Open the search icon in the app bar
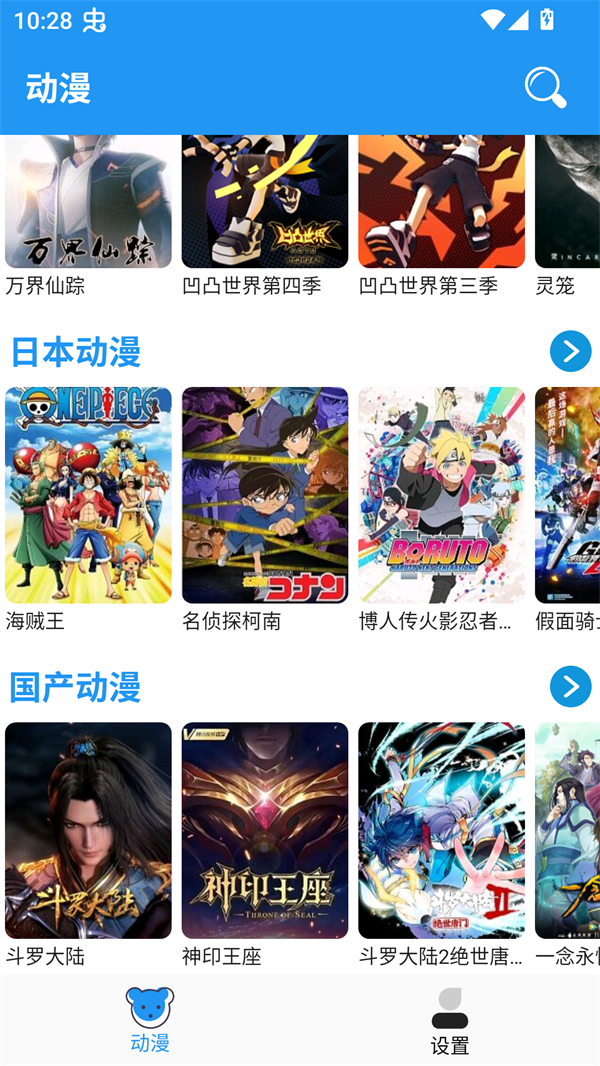Image resolution: width=600 pixels, height=1066 pixels. click(545, 88)
